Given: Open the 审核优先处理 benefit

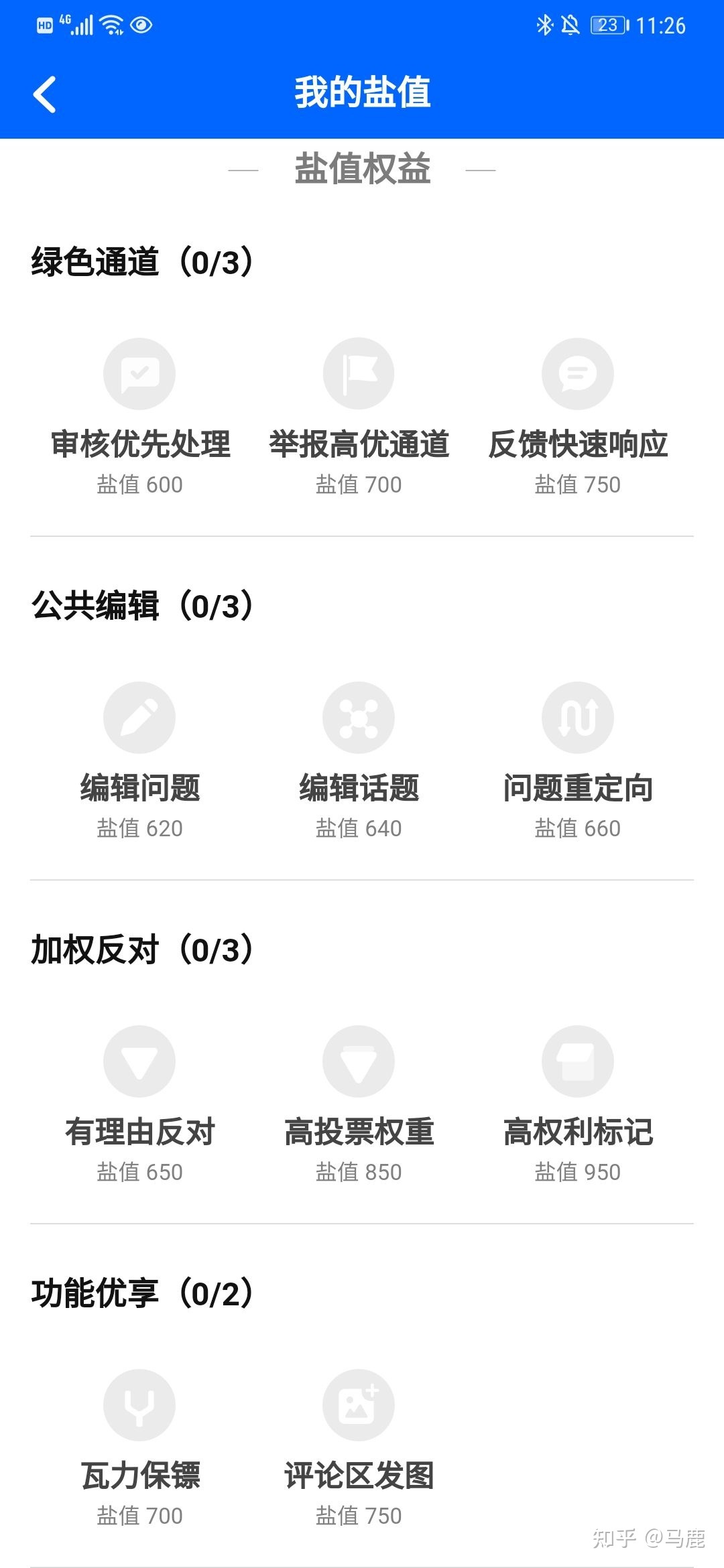Looking at the screenshot, I should [139, 417].
